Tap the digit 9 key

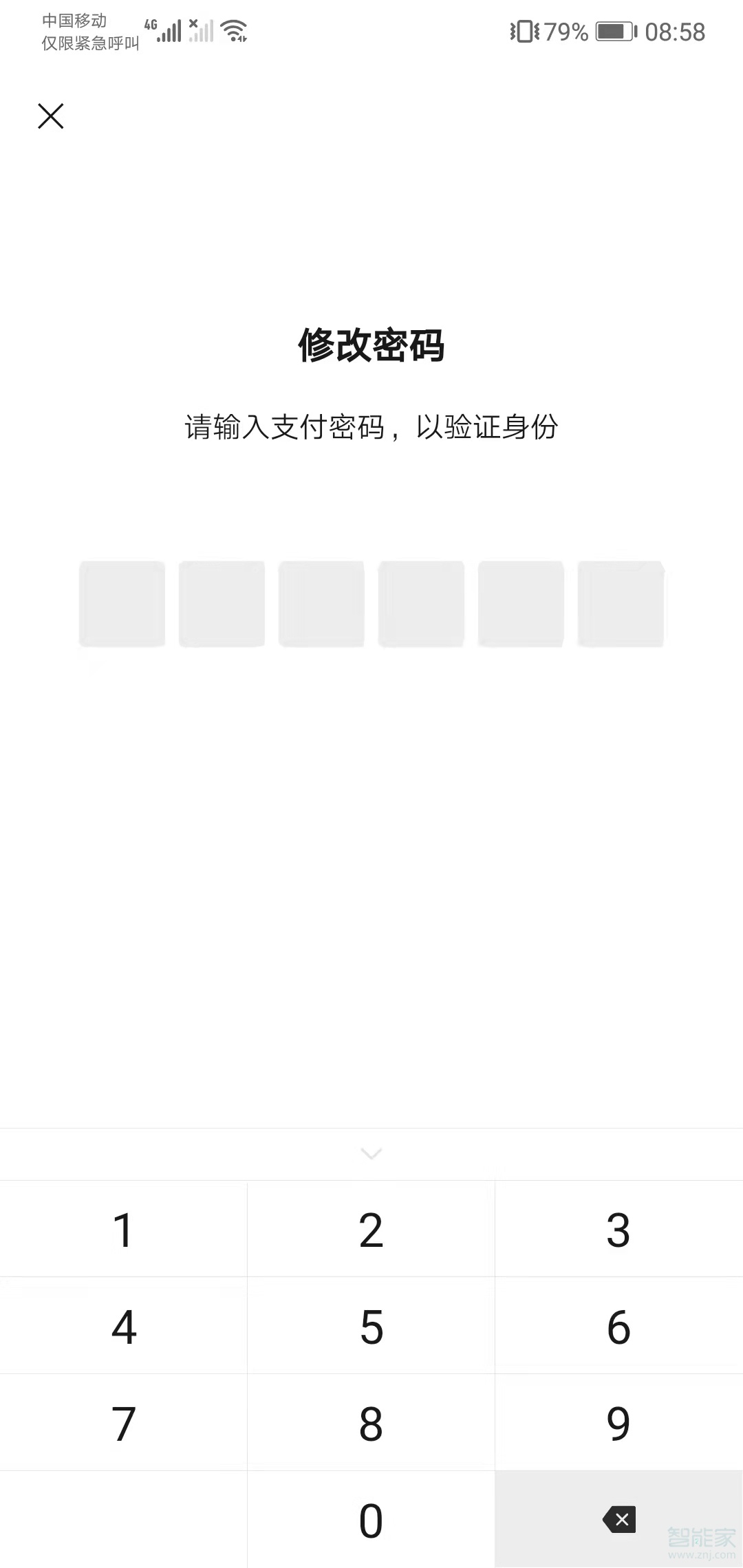(x=618, y=1424)
